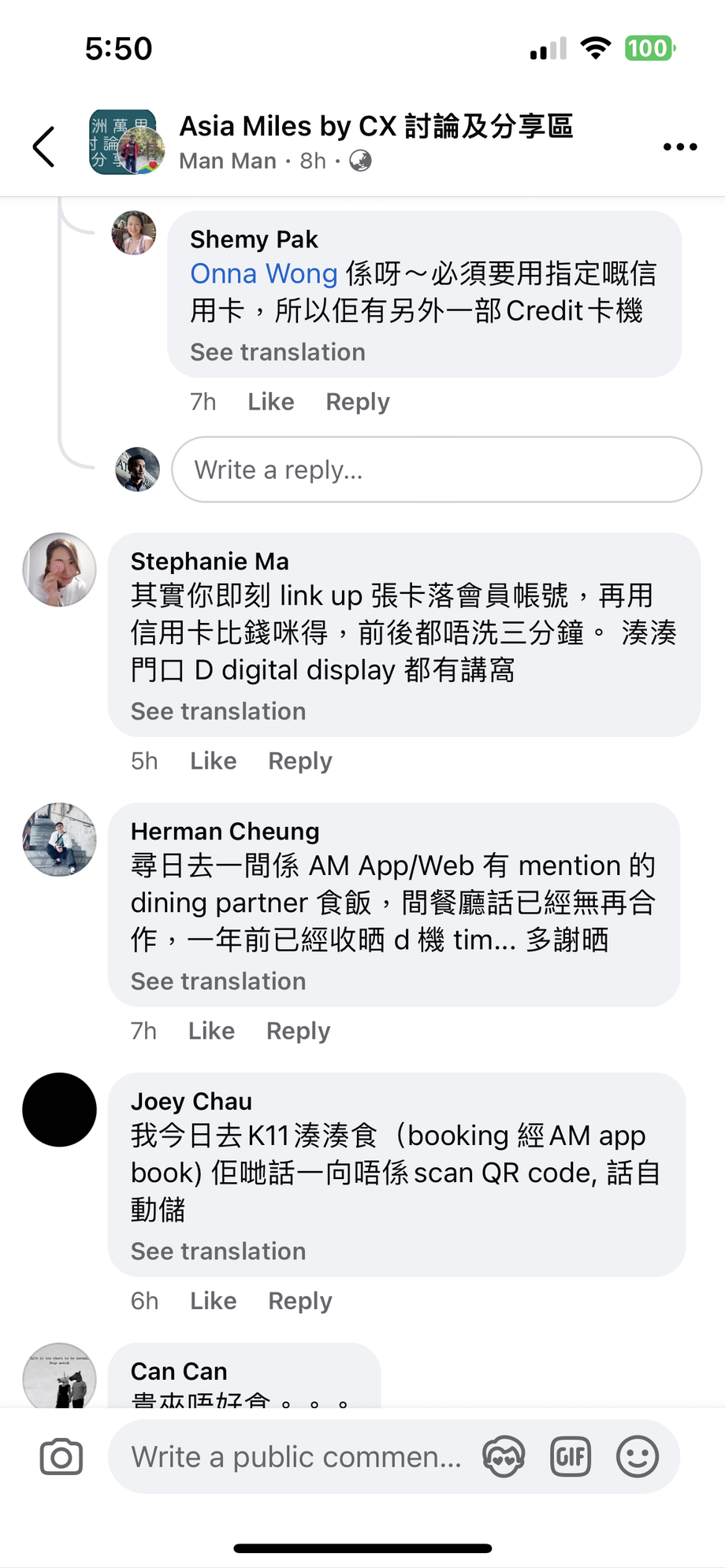This screenshot has height=1568, width=725.
Task: Open the three-dot overflow menu
Action: [679, 146]
